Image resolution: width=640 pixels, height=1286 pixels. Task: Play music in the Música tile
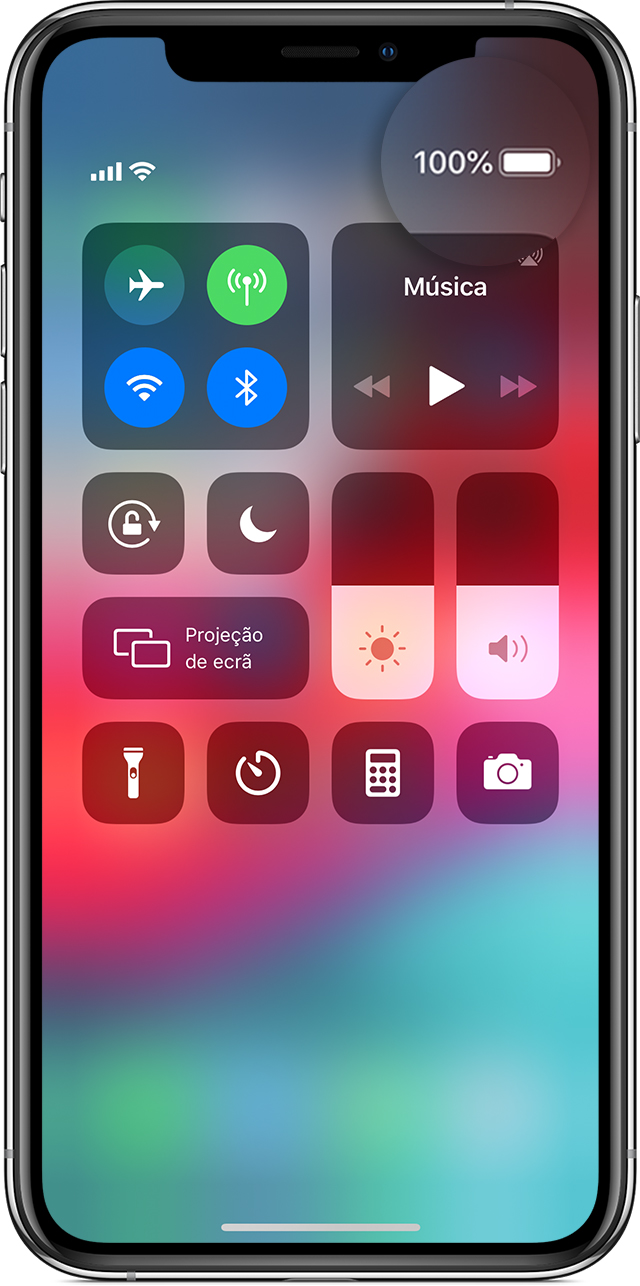click(x=446, y=386)
